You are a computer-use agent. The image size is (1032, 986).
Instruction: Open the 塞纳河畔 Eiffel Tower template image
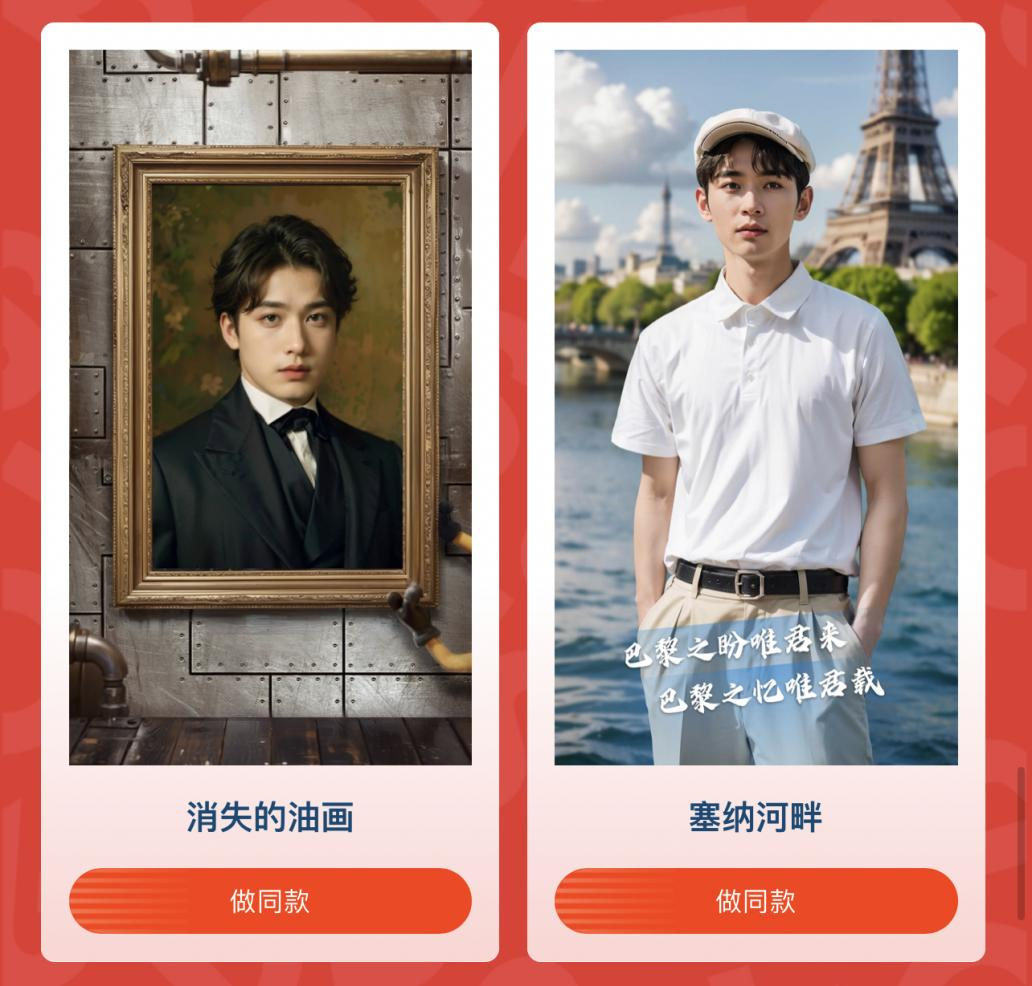click(x=756, y=407)
